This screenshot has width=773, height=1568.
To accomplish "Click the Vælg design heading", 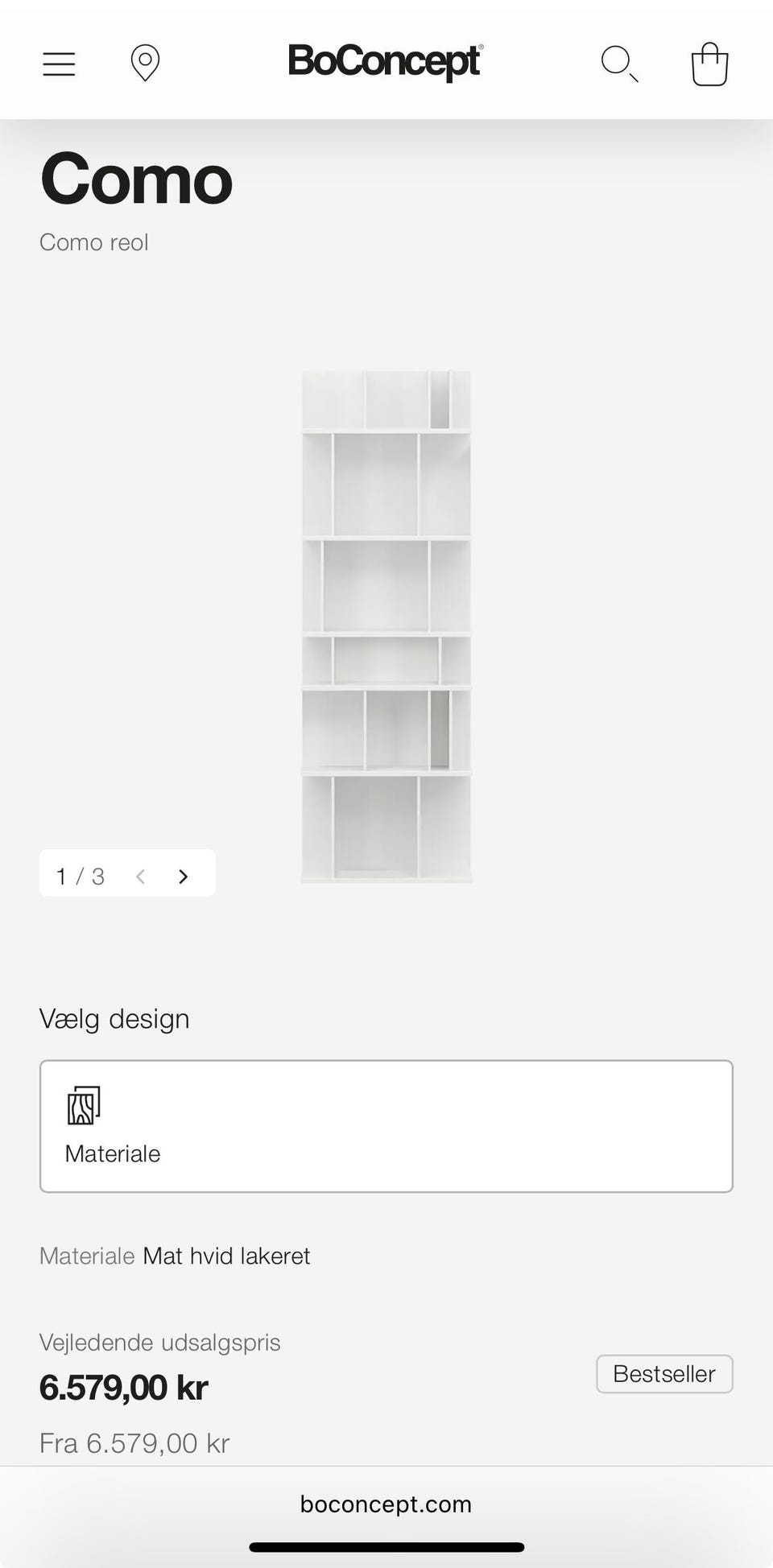I will (x=114, y=1017).
